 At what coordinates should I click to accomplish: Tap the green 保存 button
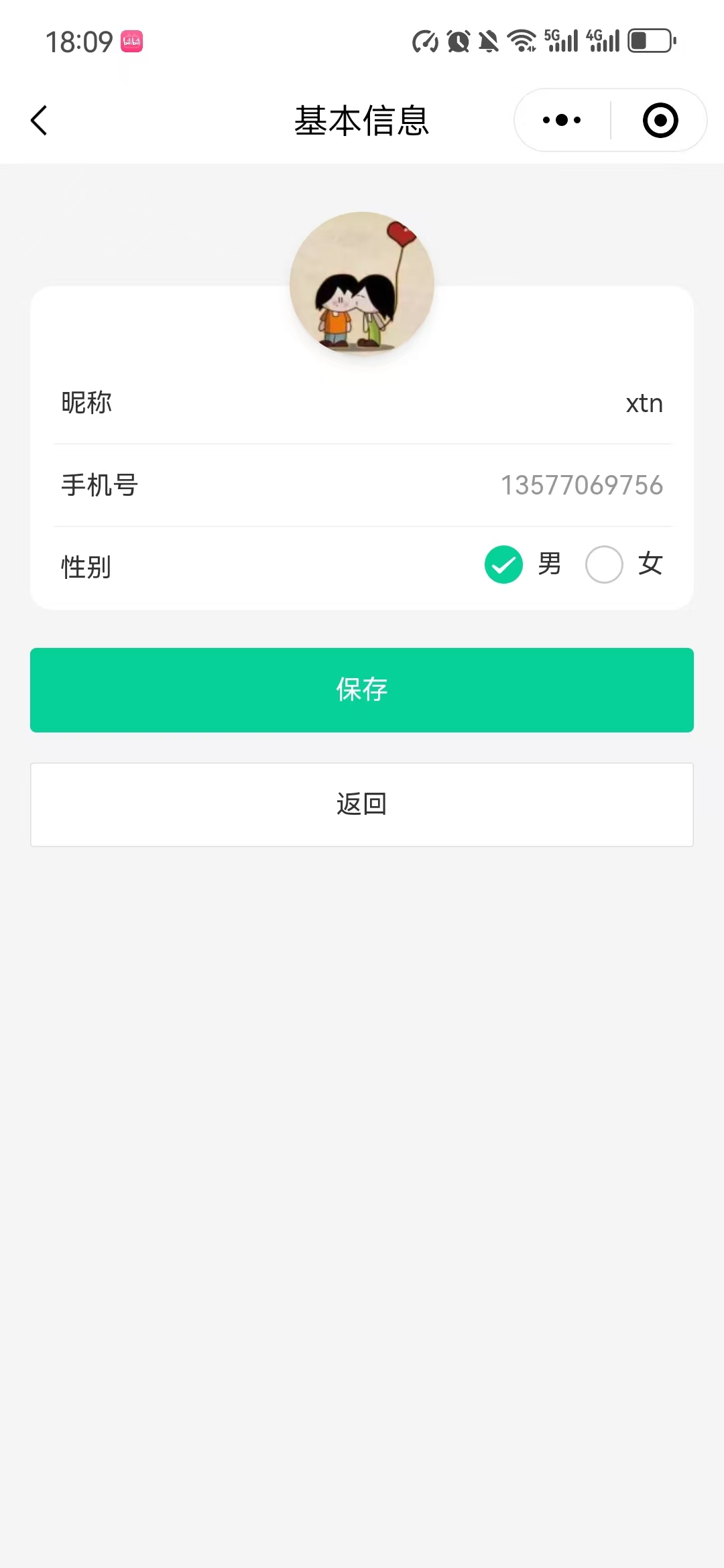coord(362,690)
